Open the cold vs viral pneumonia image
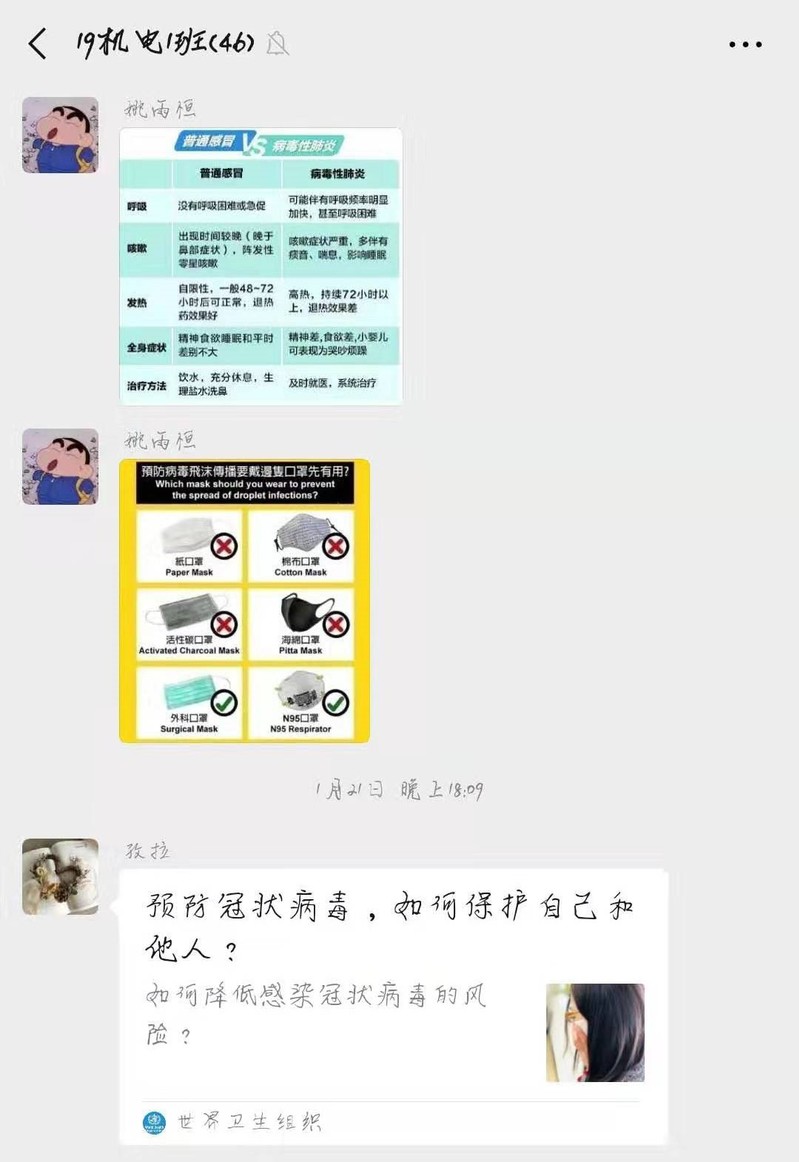 point(261,266)
